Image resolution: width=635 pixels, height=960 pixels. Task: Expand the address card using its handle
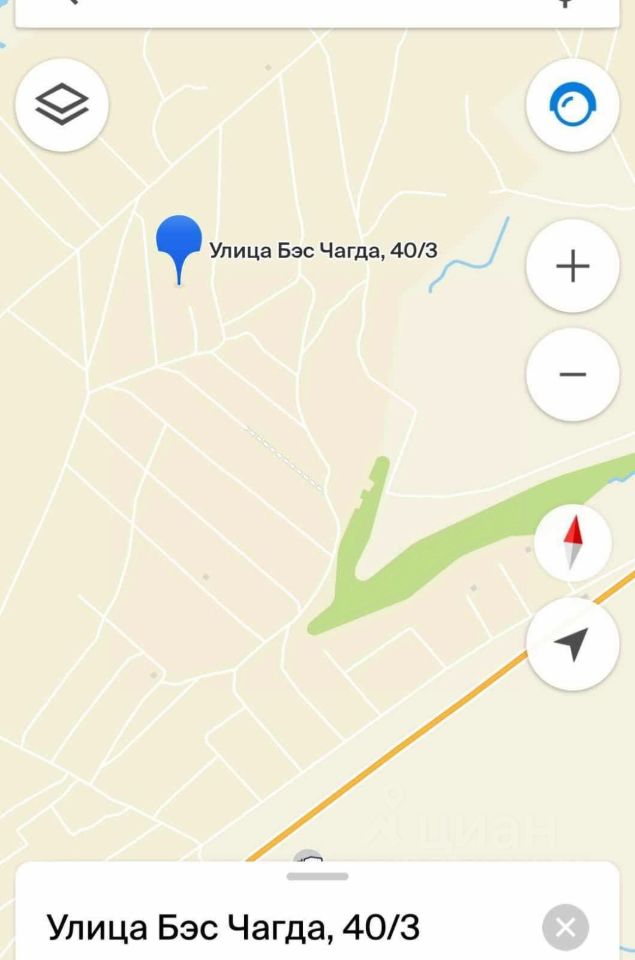click(317, 876)
